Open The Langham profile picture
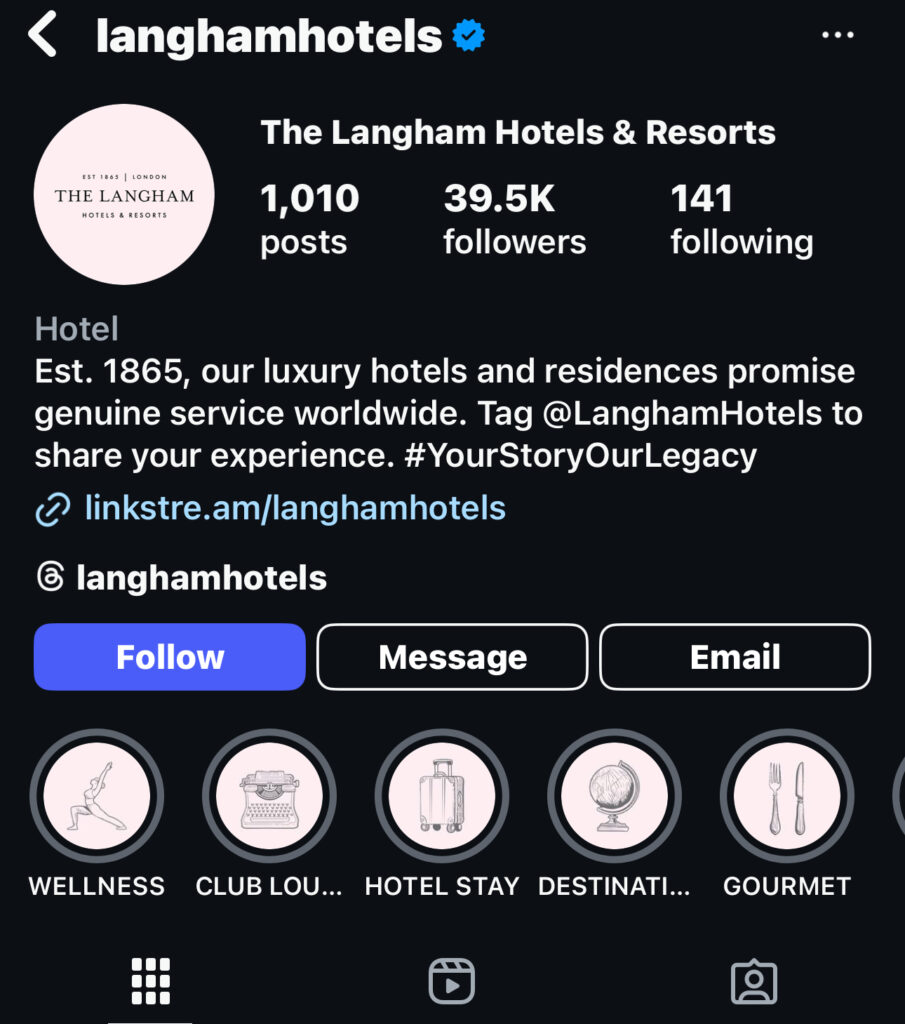 click(124, 195)
